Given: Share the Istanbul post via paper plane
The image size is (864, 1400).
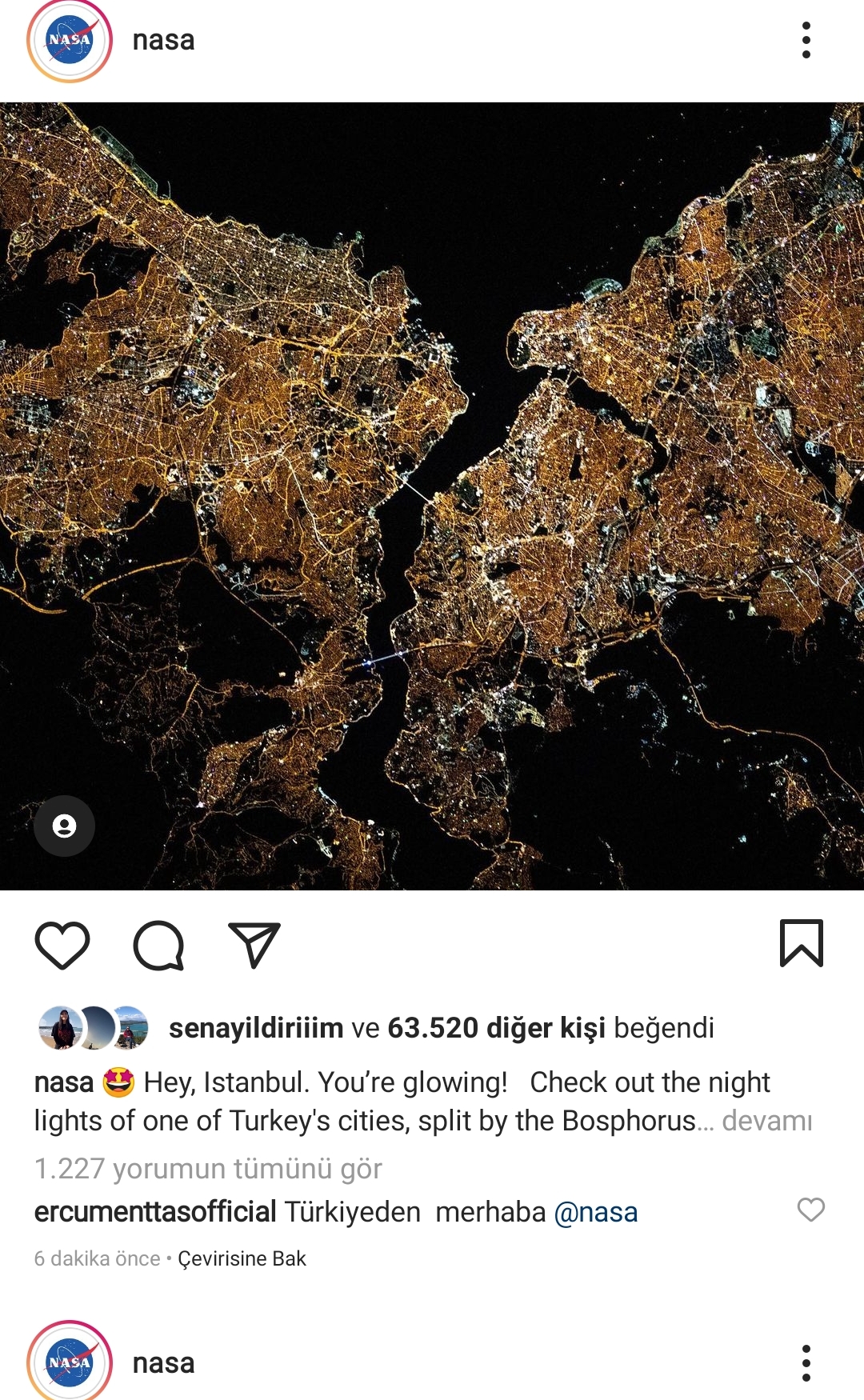Looking at the screenshot, I should (x=254, y=945).
